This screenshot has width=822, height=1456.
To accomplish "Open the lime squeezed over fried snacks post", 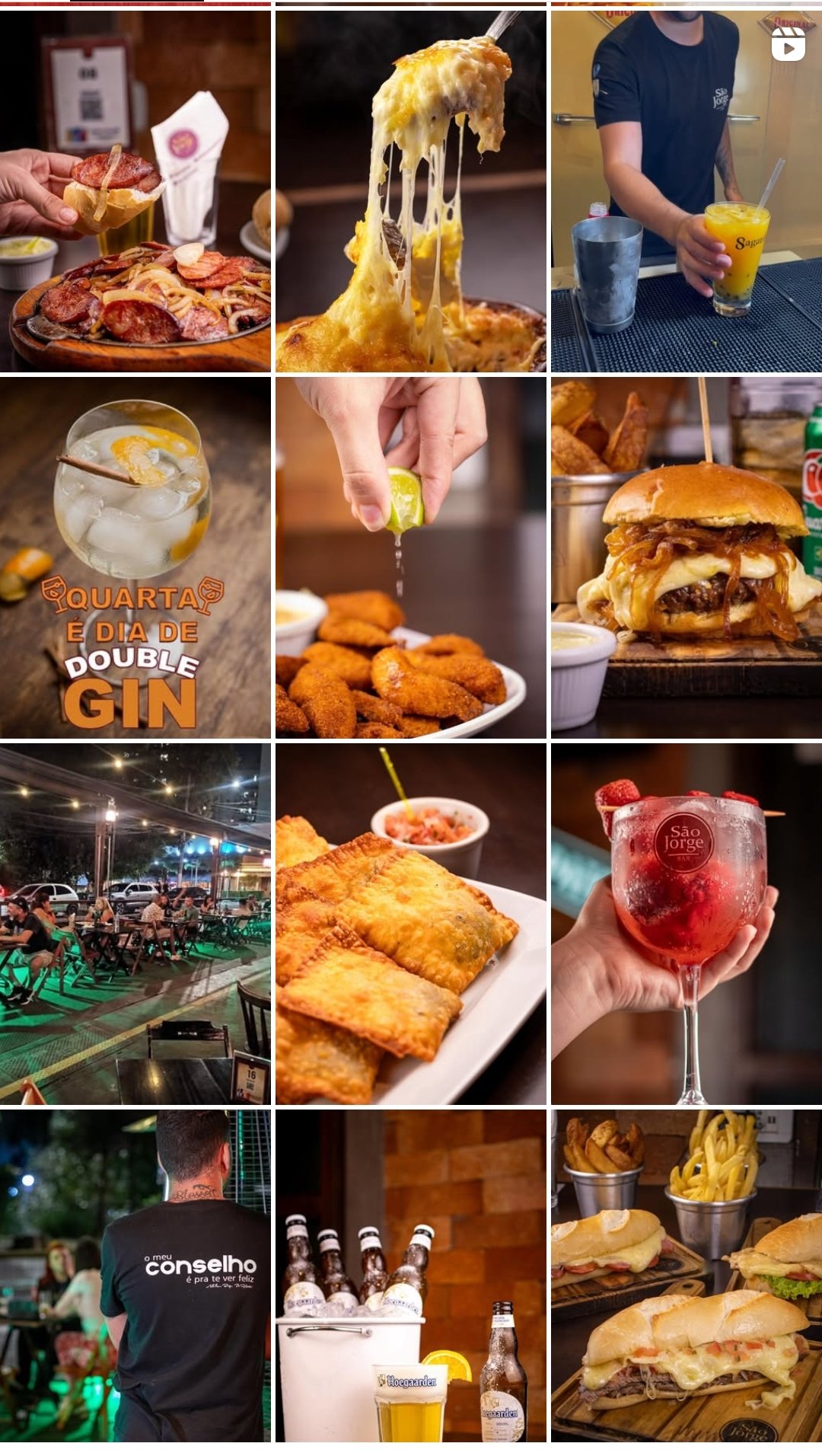I will pos(411,557).
